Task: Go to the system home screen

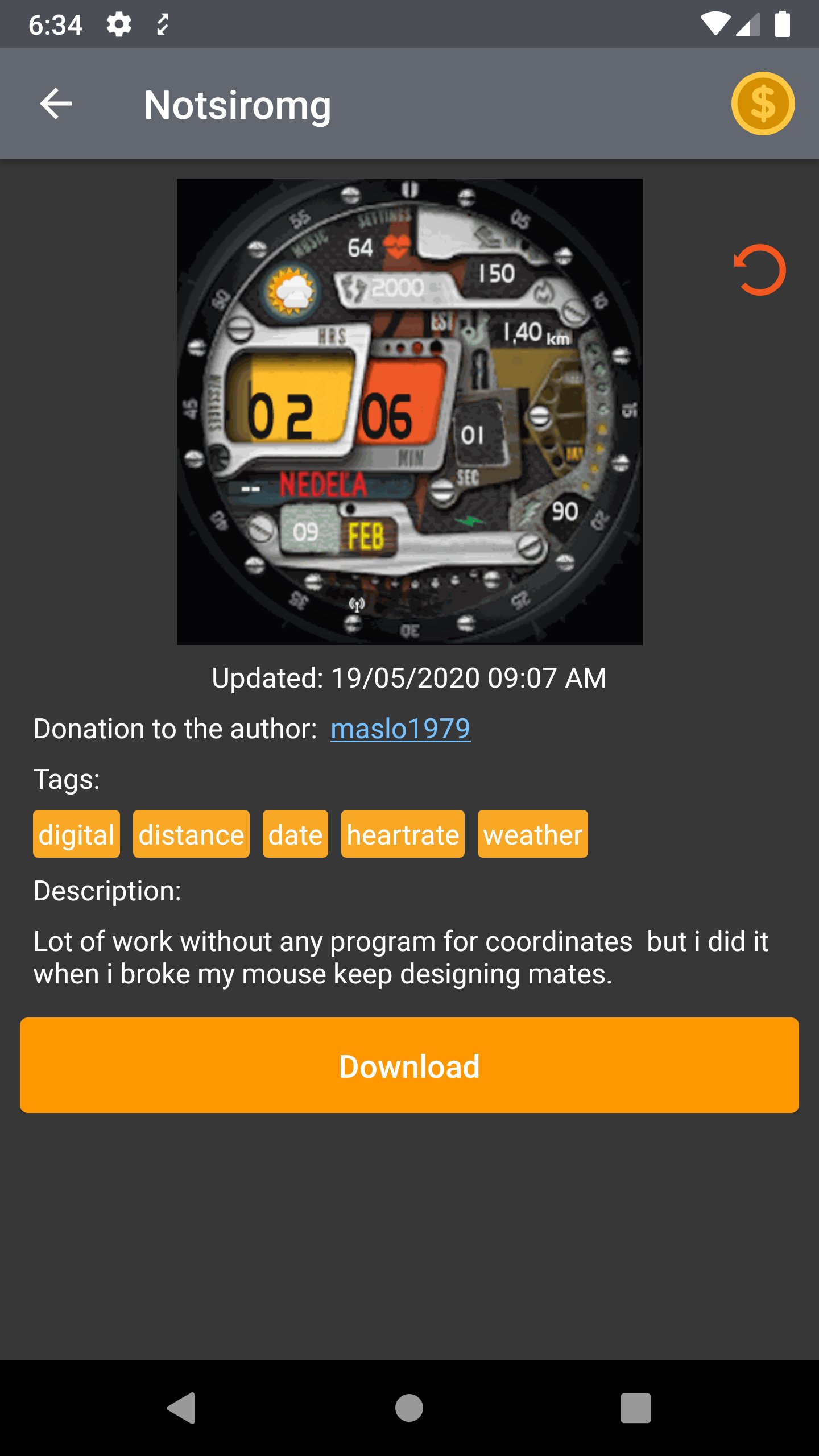Action: 409,1408
